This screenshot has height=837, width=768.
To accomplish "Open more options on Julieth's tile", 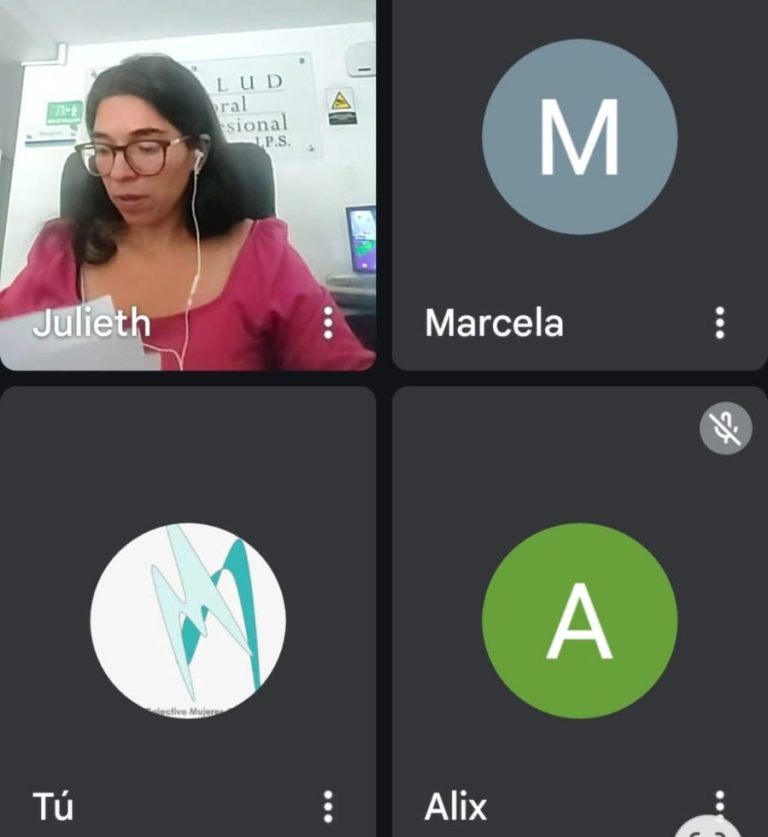I will tap(327, 322).
